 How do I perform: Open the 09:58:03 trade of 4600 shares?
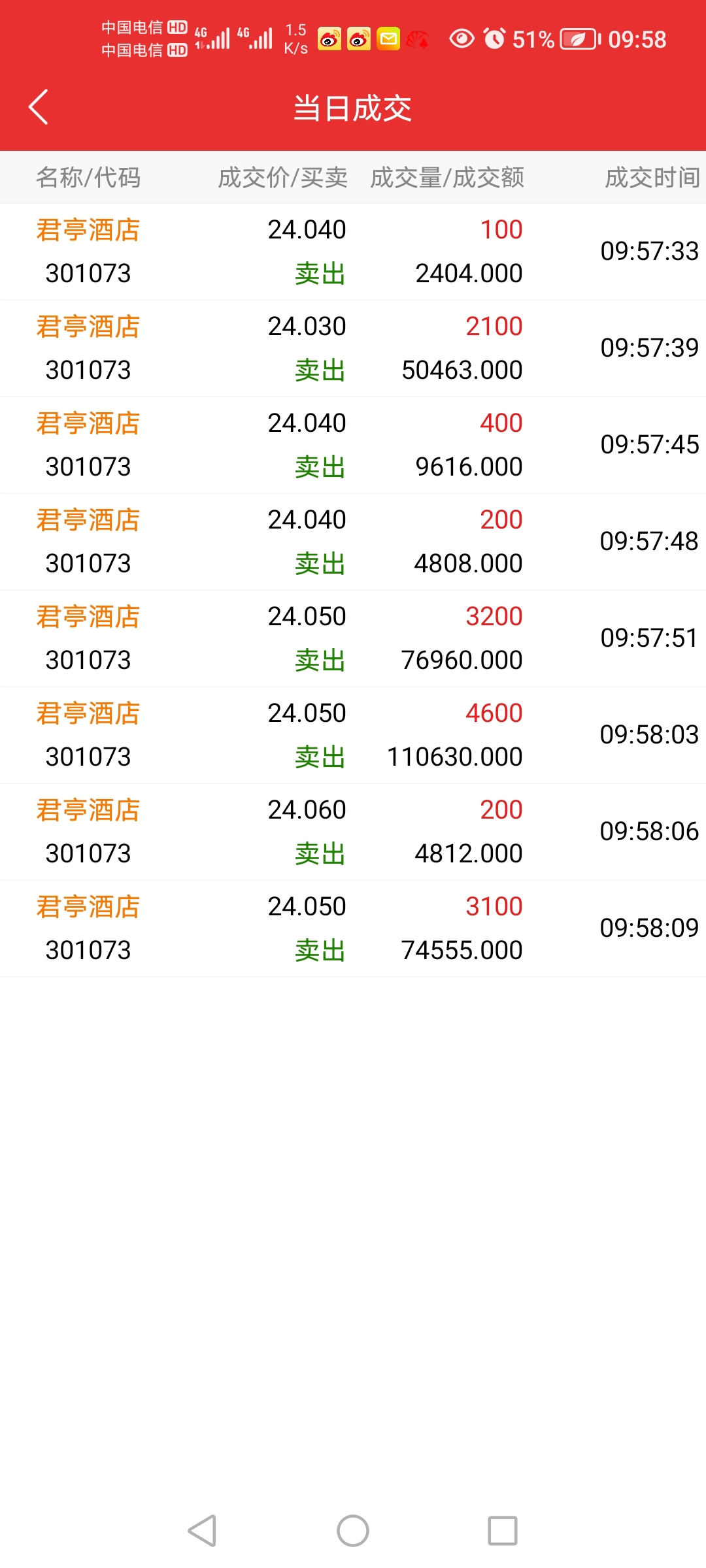tap(353, 735)
